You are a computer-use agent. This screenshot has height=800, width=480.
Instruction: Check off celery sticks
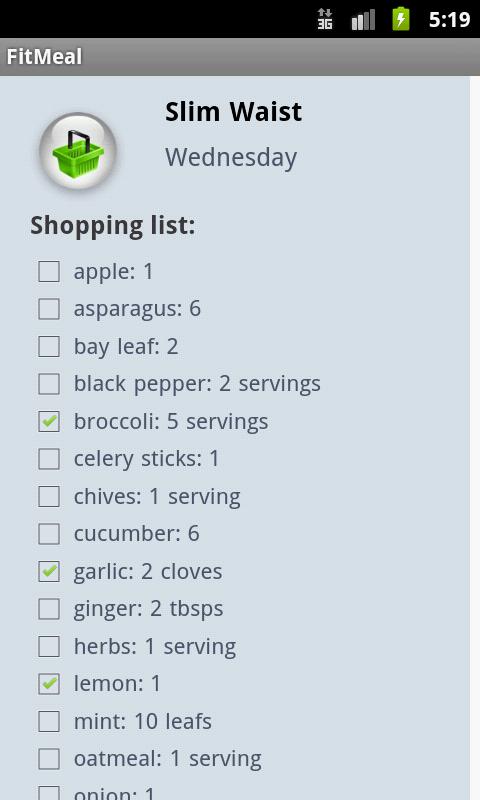(49, 459)
